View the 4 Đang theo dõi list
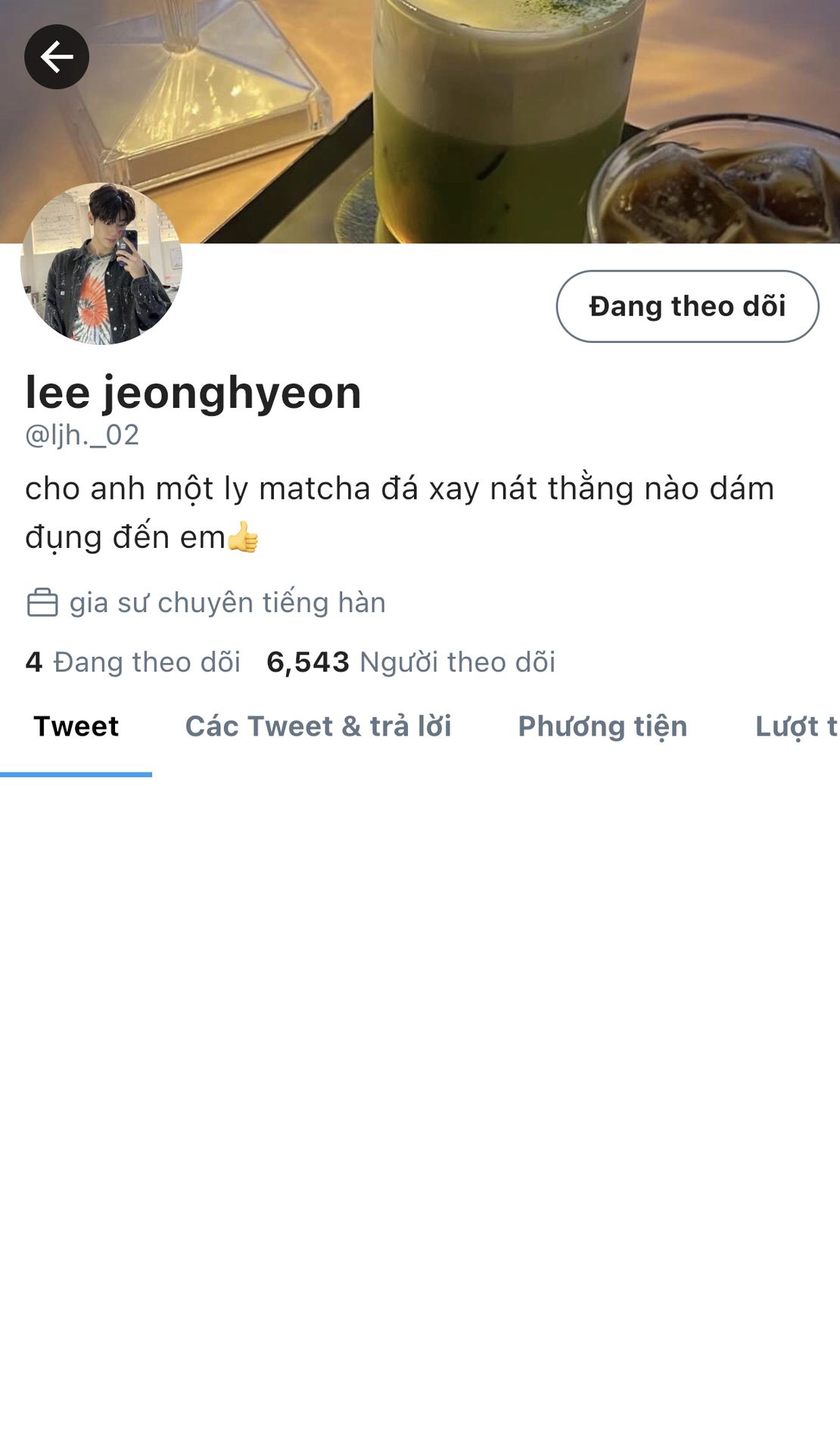This screenshot has height=1453, width=840. point(133,662)
